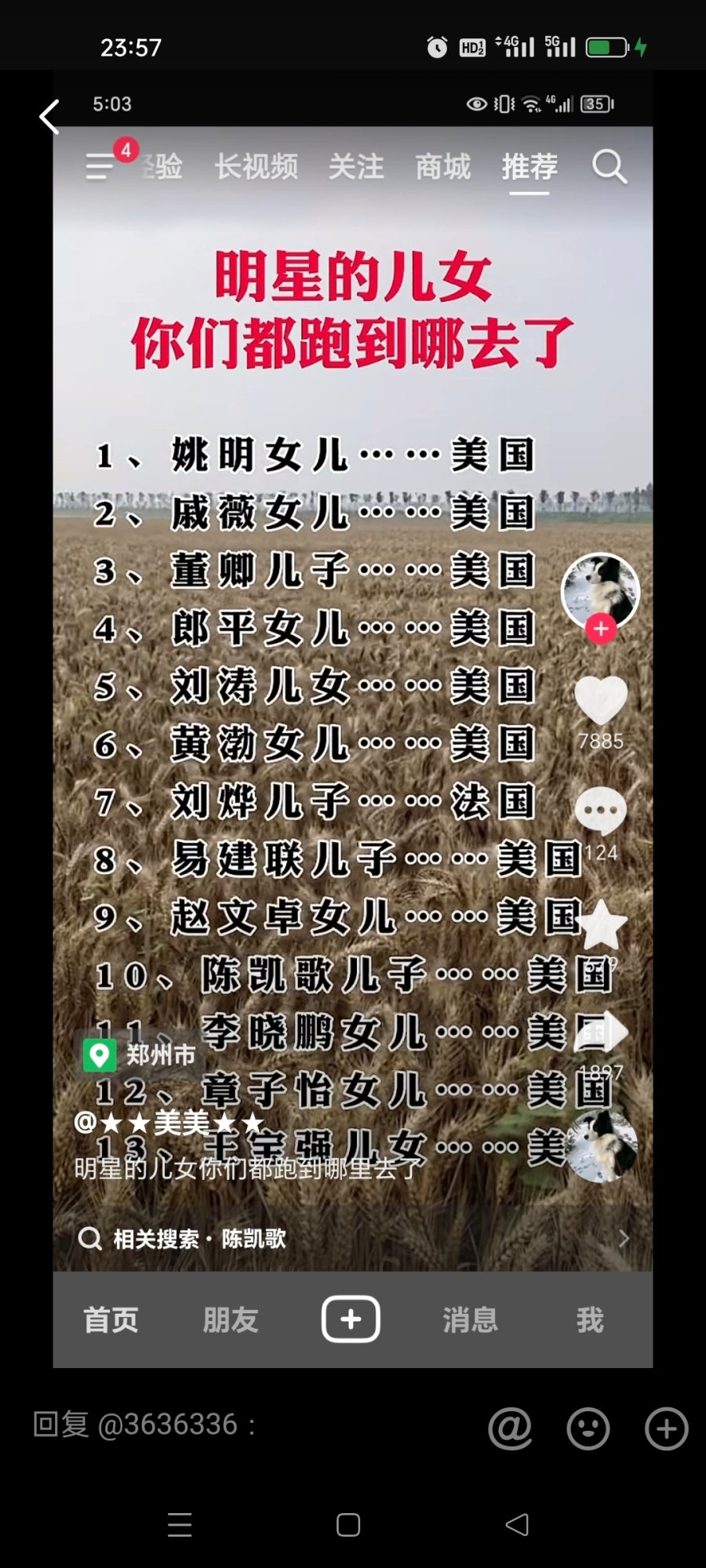Screen dimensions: 706x1568
Task: Open the @ mention picker
Action: (510, 1428)
